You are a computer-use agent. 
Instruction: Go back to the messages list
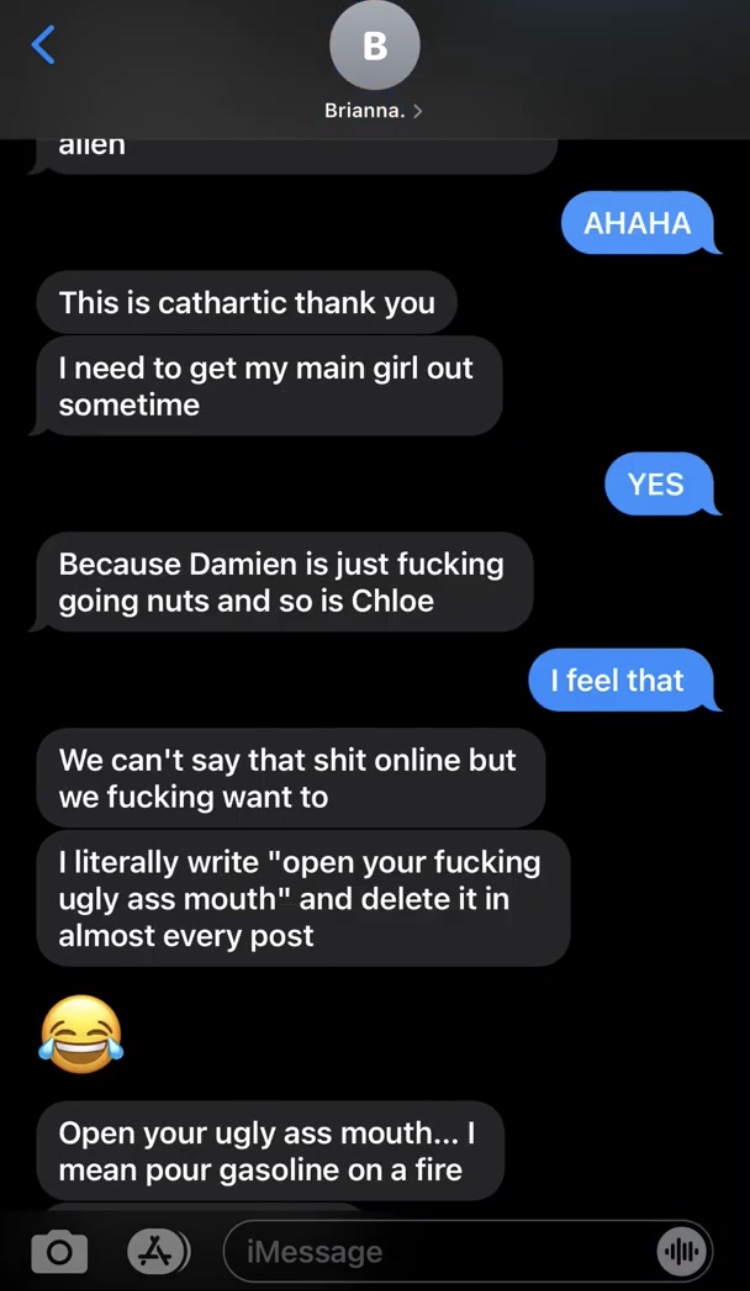coord(43,45)
